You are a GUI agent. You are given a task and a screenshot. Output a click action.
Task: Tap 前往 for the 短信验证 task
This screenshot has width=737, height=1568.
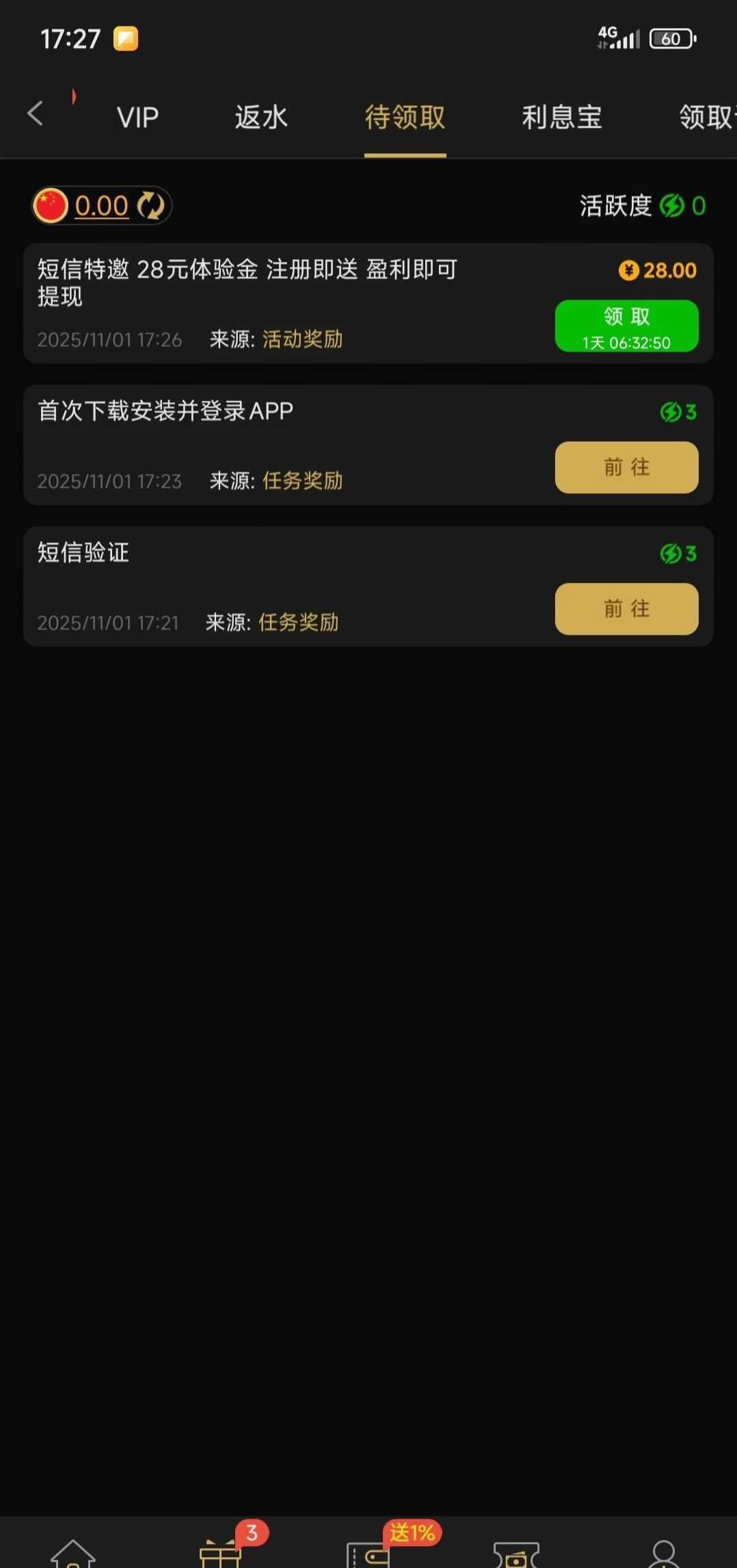pos(626,609)
